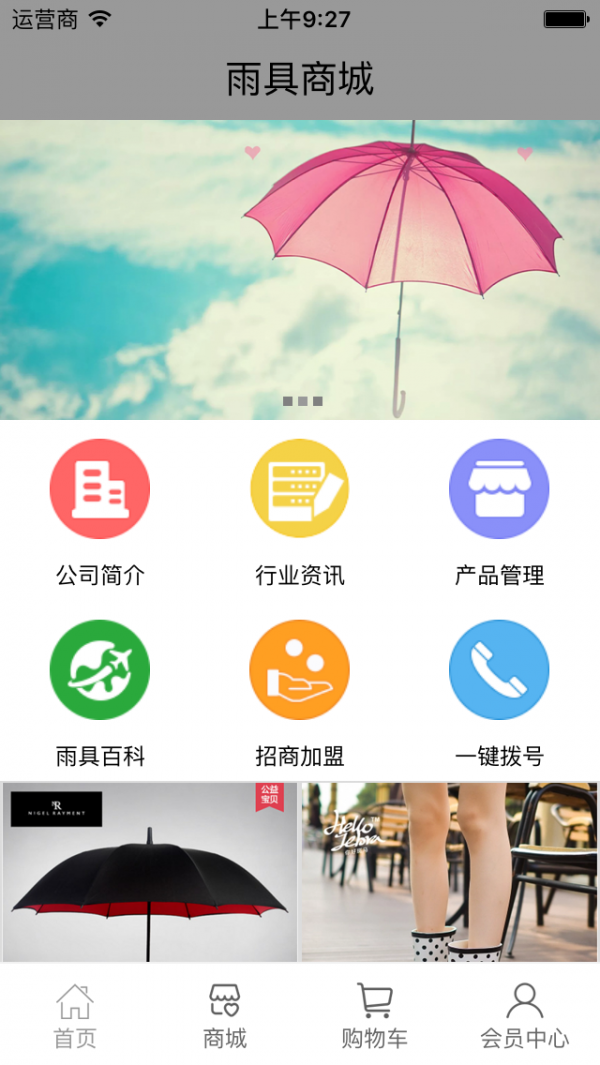Go to the 会员中心 member center tab
This screenshot has width=600, height=1065.
[525, 1015]
